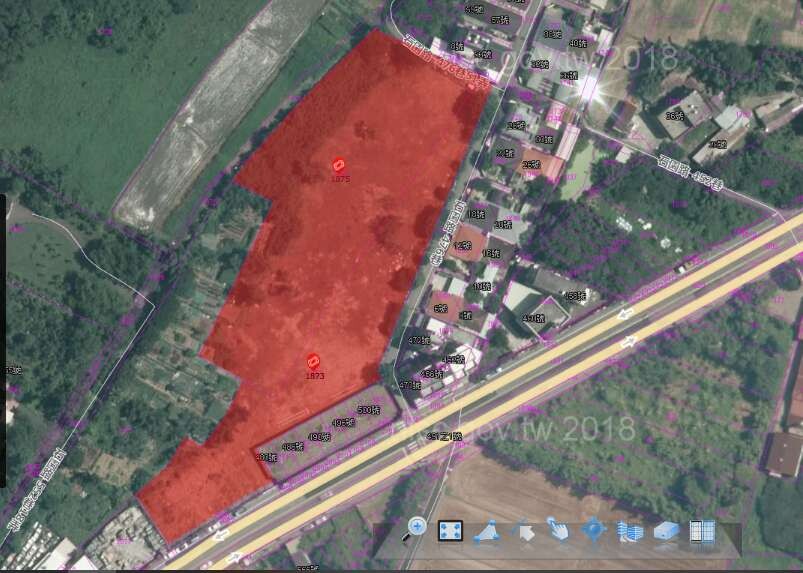Tap the parcel marker labeled 1873
Screen dimensions: 803x573
click(x=314, y=360)
